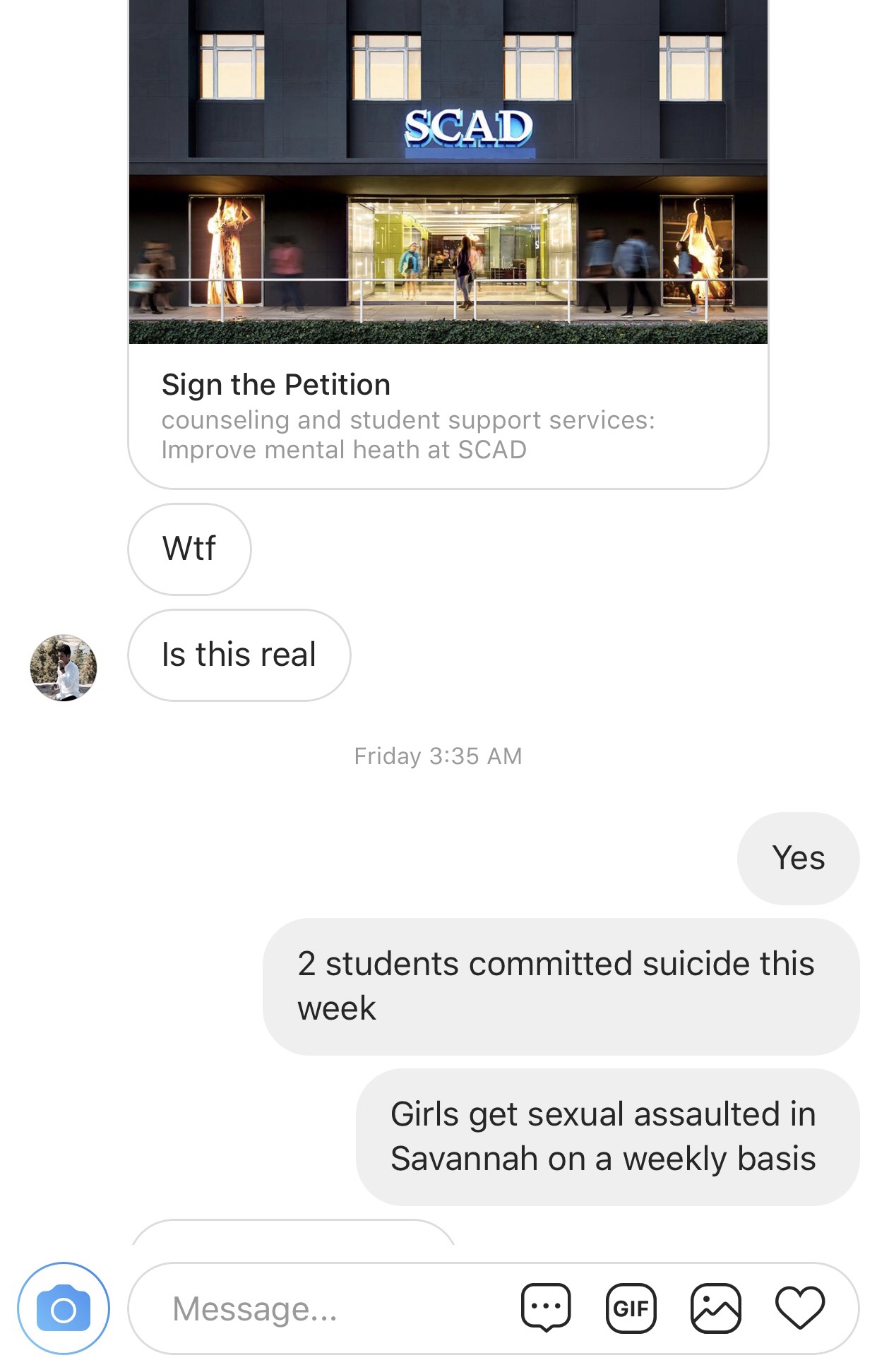Open quick replies speech bubble icon

[x=546, y=1308]
